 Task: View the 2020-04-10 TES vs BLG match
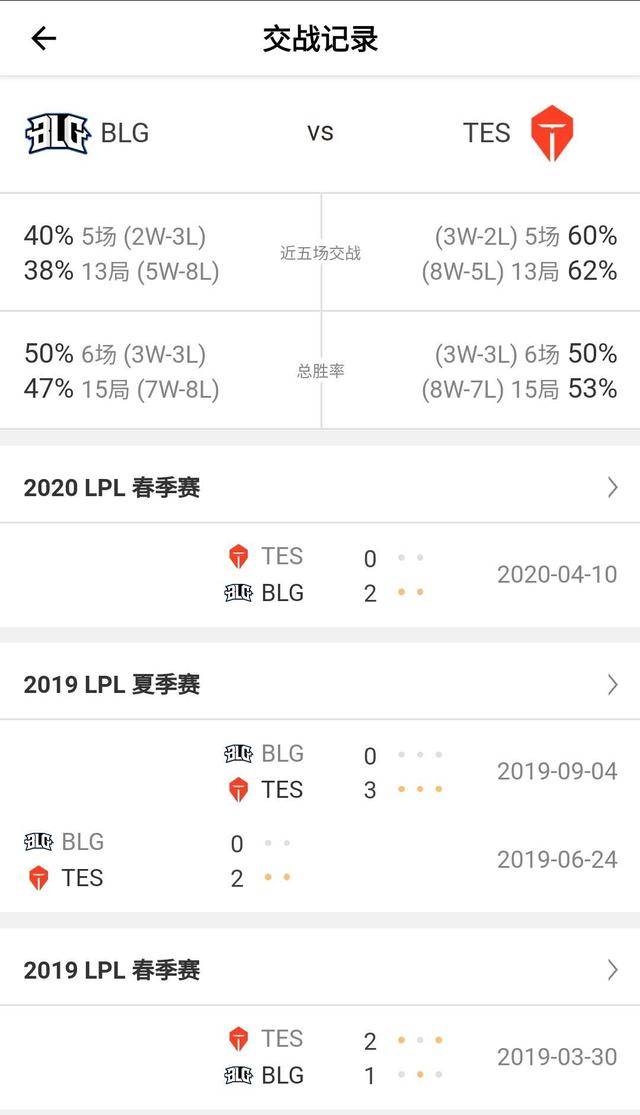click(320, 575)
